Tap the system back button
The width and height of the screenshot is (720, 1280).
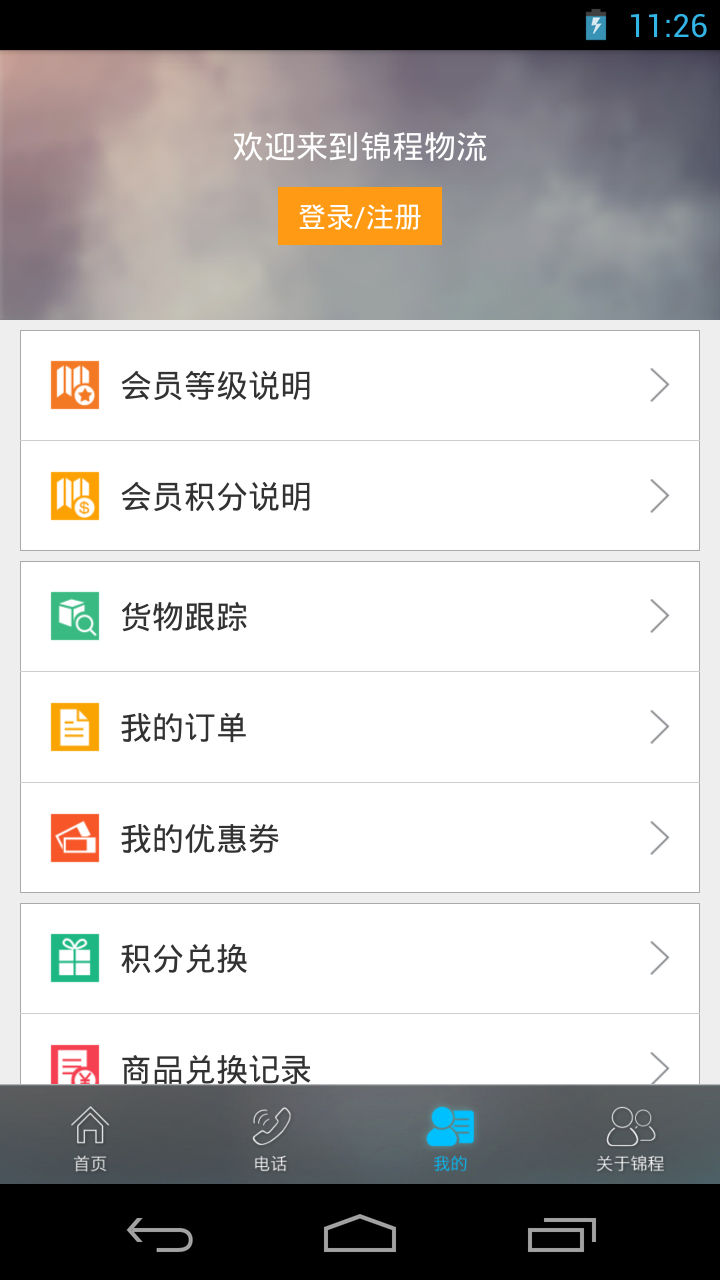point(160,1234)
